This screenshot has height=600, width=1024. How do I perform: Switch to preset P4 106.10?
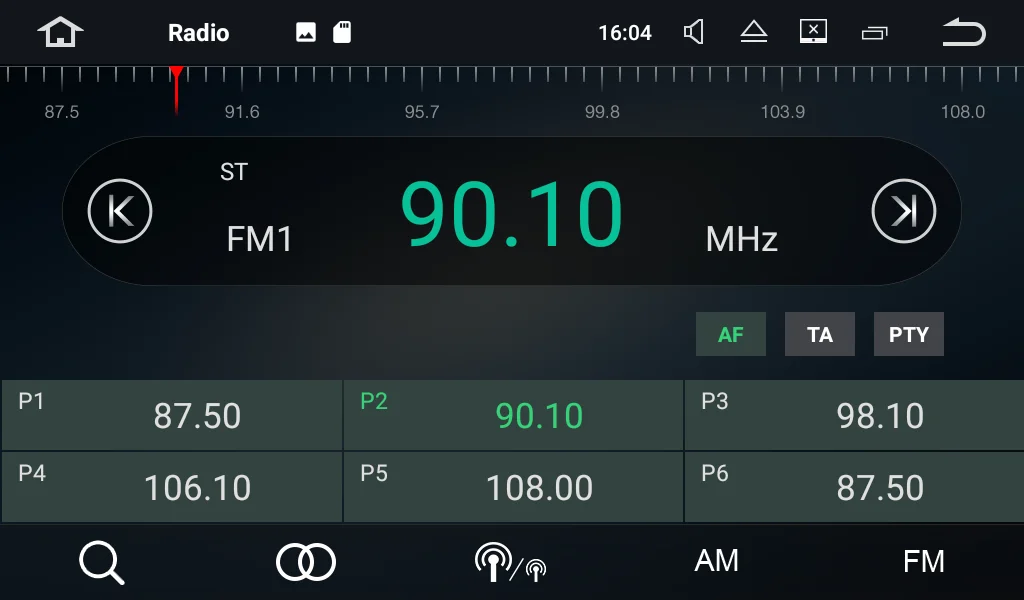[172, 487]
